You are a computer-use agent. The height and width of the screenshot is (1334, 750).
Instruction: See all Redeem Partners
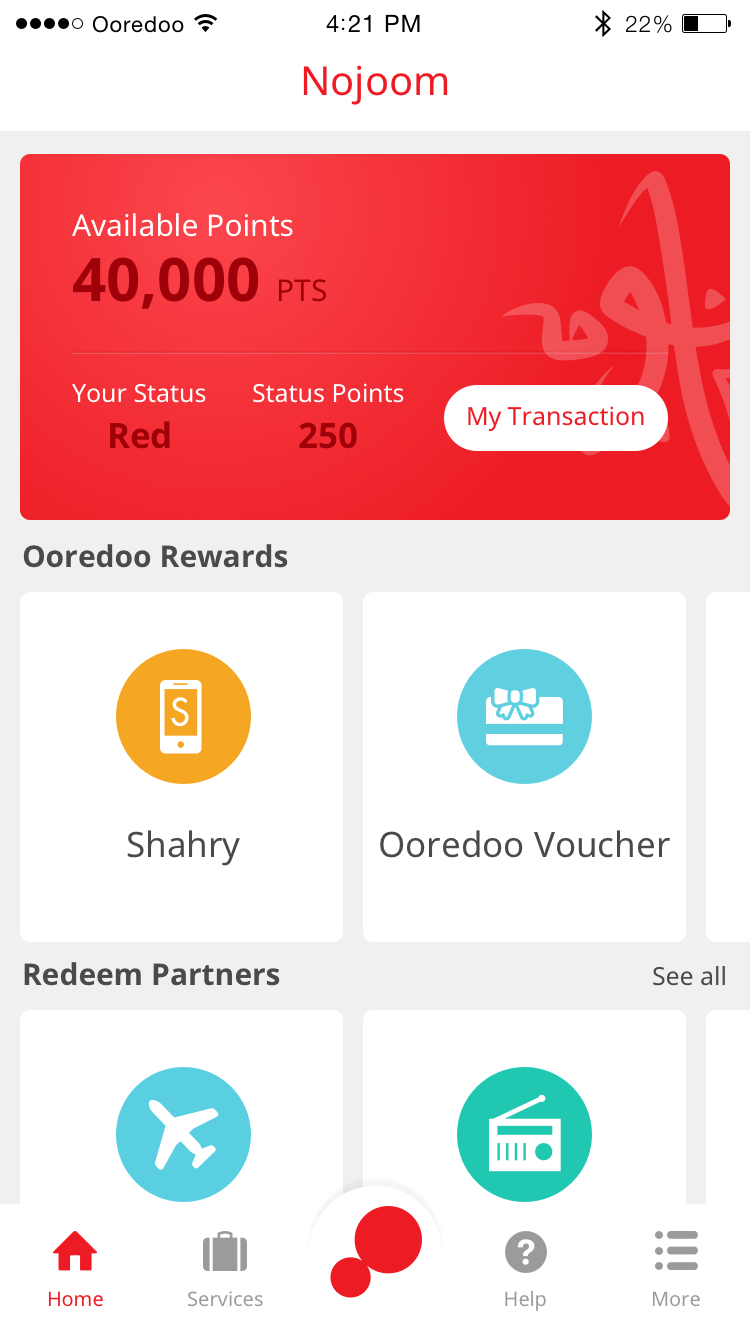[x=689, y=976]
